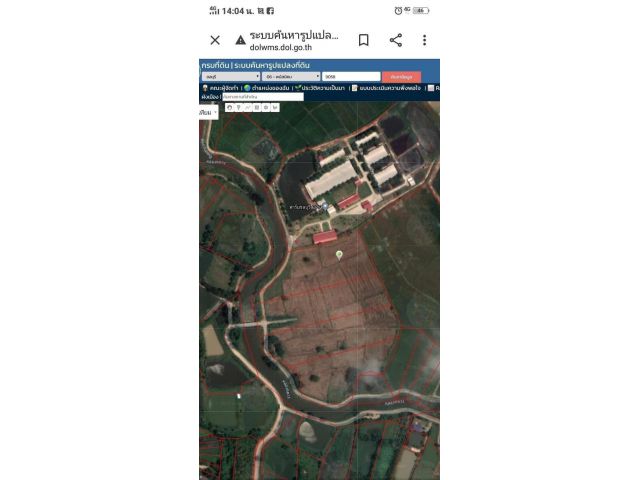
Task: Open the ประวัติความเป็นมา link
Action: pyautogui.click(x=322, y=88)
